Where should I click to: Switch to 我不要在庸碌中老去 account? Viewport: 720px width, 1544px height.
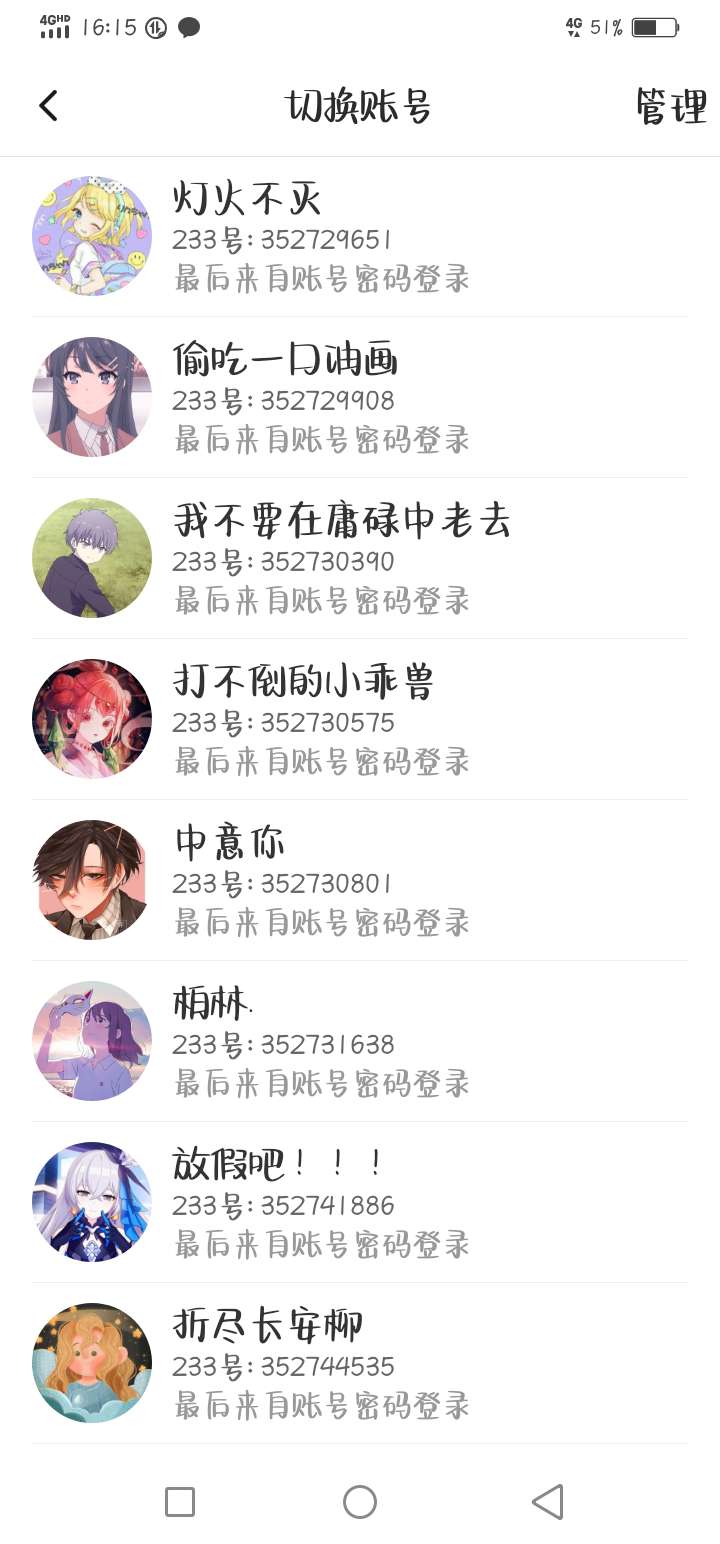pos(360,559)
